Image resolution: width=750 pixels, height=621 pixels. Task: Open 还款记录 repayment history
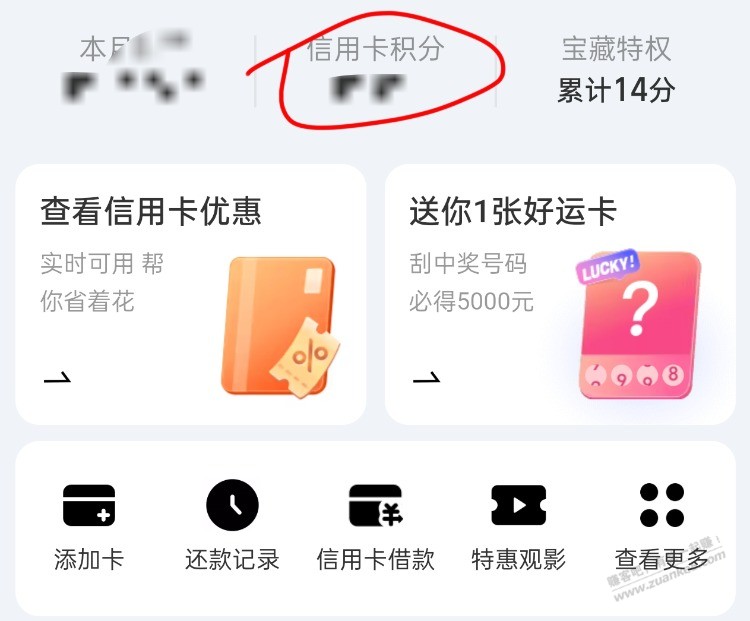232,526
